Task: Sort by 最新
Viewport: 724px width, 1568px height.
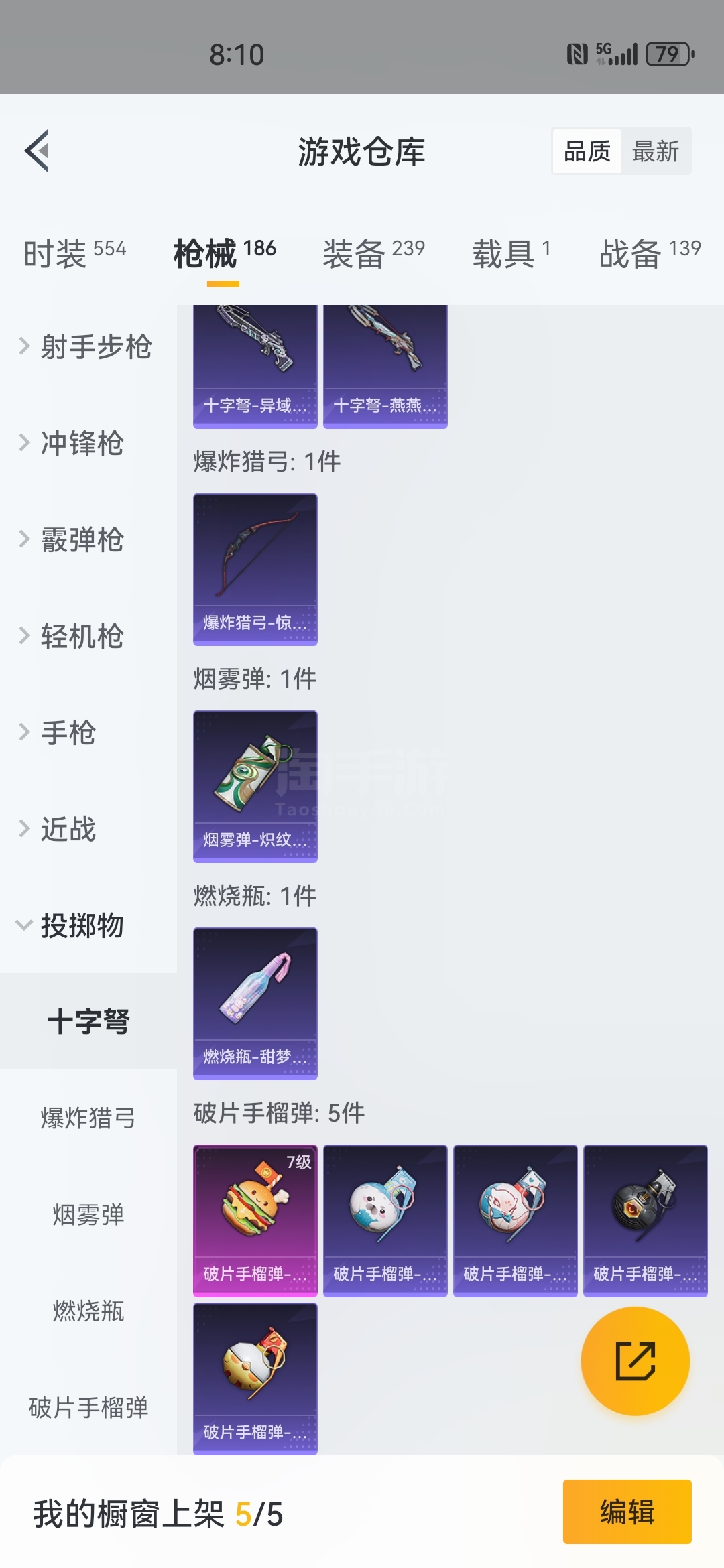Action: point(656,151)
